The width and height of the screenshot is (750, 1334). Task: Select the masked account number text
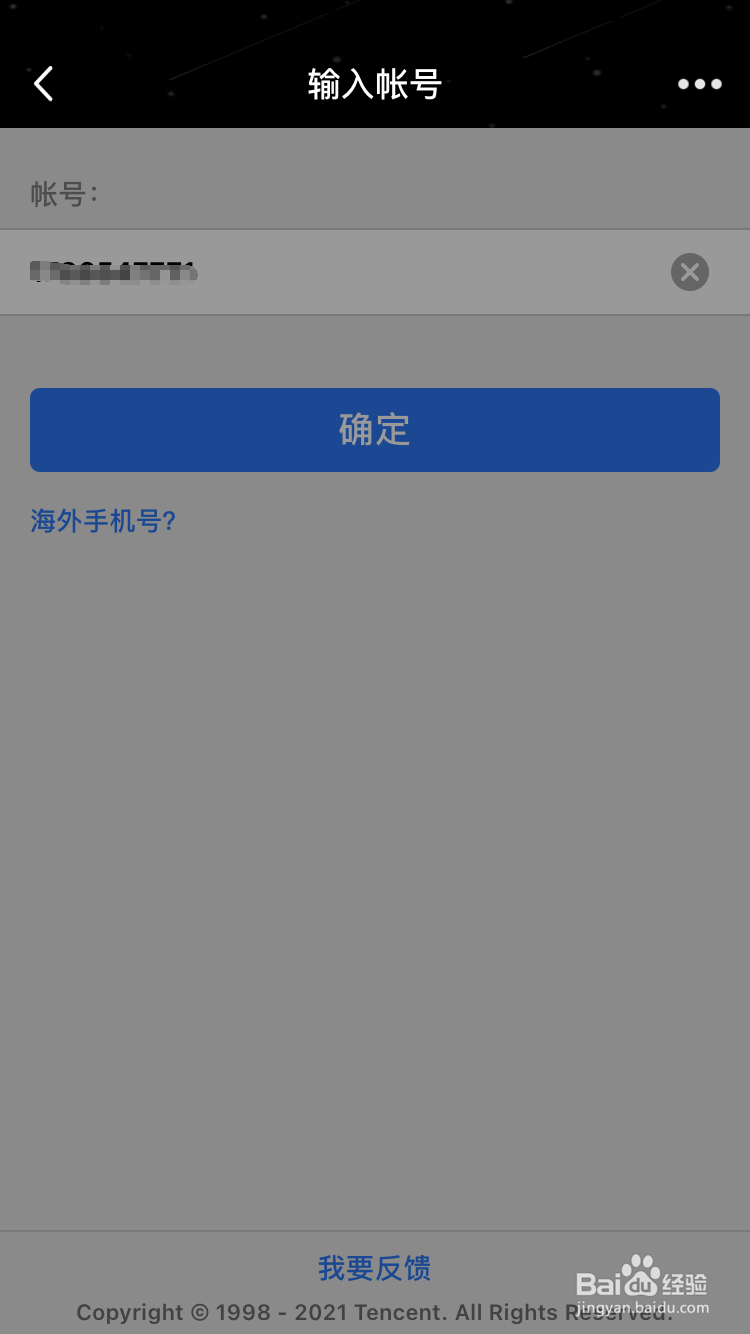pos(115,272)
